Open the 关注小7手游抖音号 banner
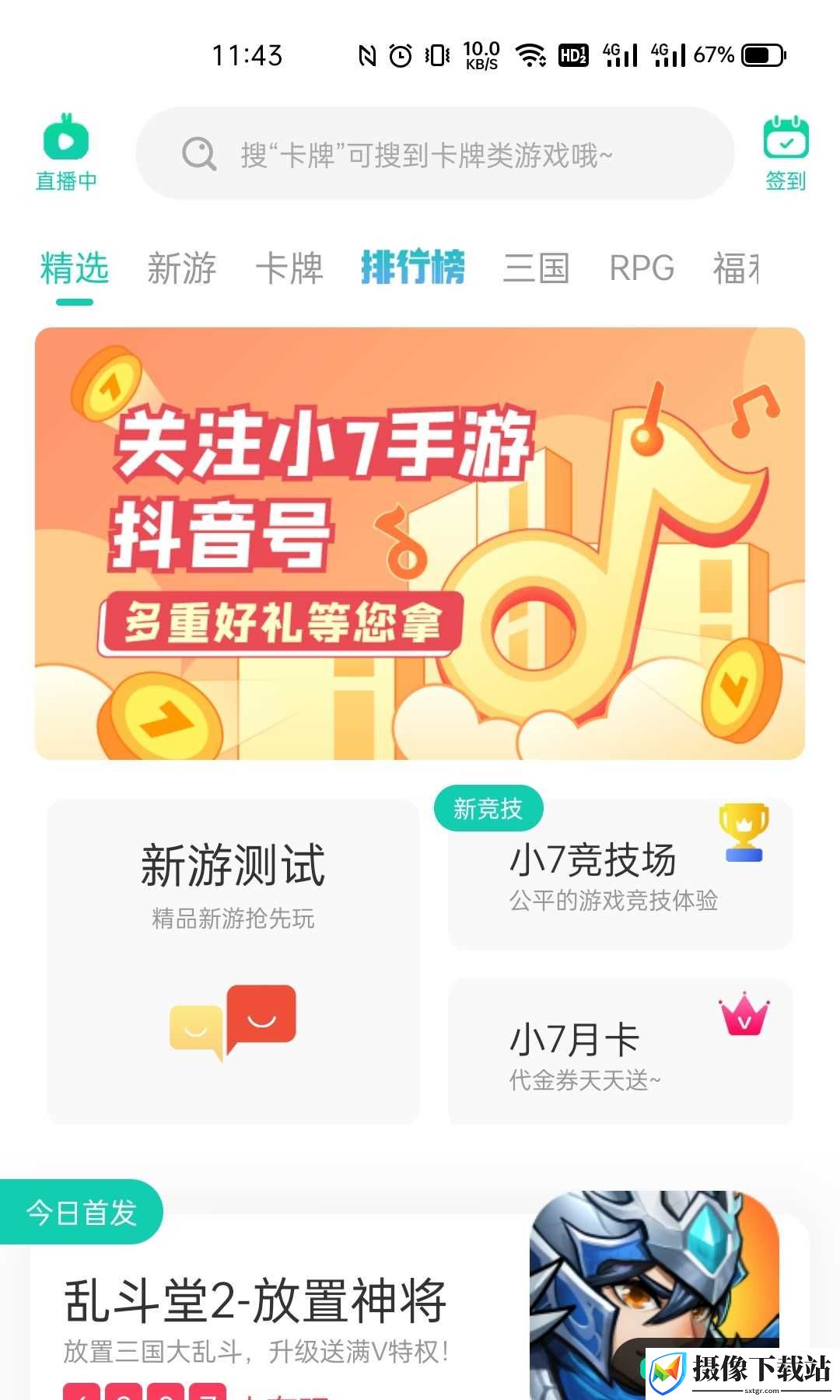The height and width of the screenshot is (1400, 840). pos(420,544)
